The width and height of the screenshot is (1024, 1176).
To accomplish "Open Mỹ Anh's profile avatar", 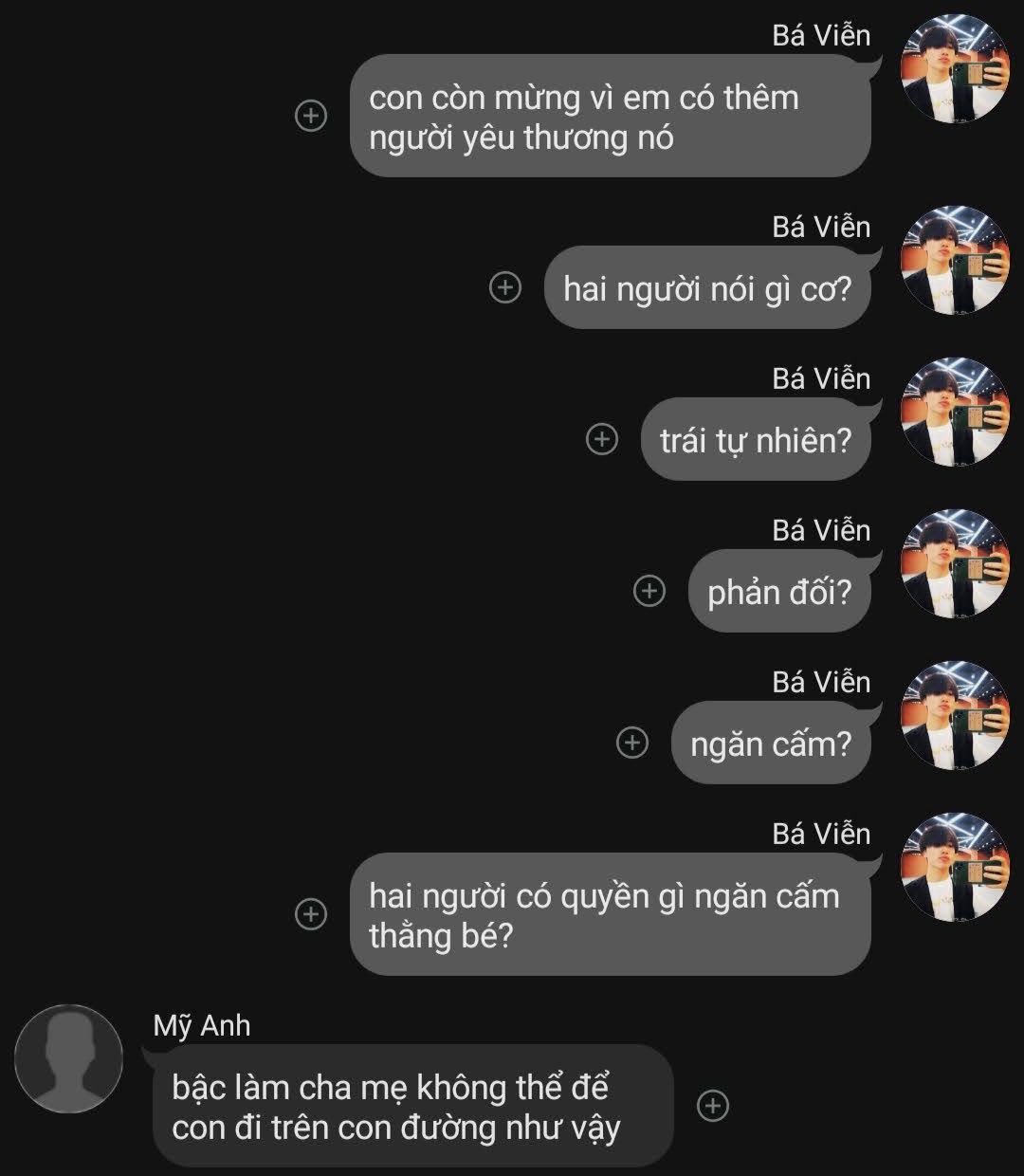I will pyautogui.click(x=69, y=1058).
